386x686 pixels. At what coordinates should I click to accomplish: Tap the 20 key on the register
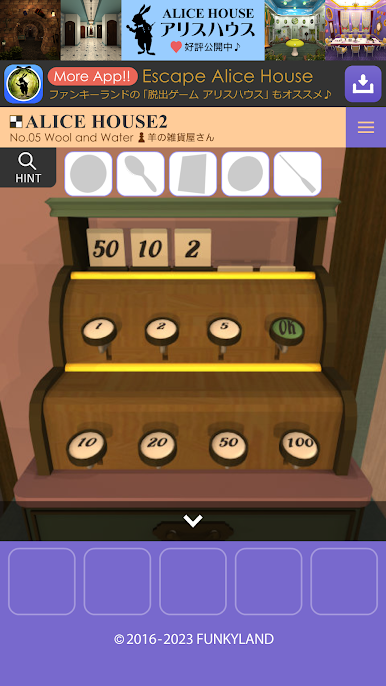[x=158, y=447]
